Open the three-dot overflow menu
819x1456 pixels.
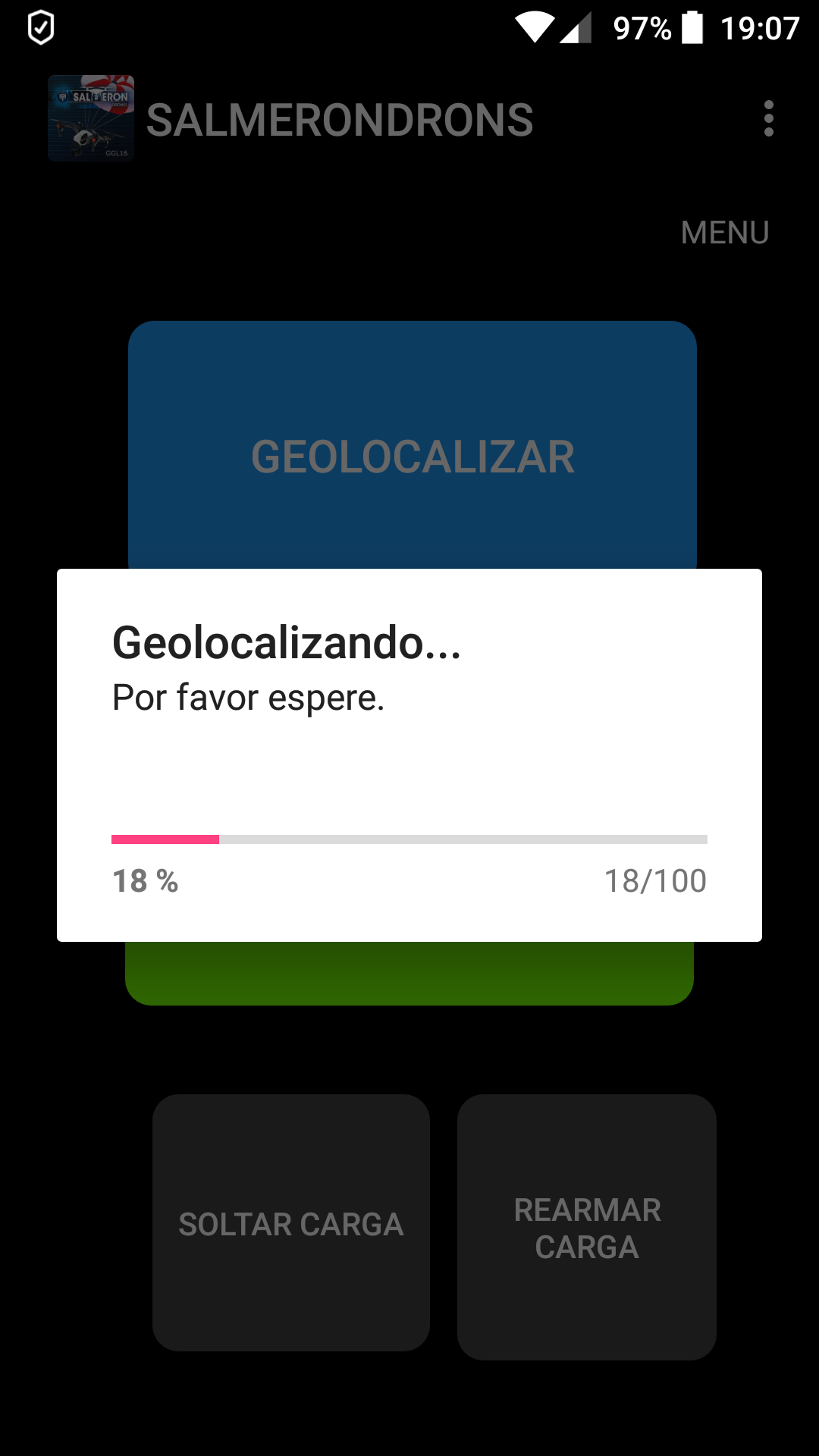click(x=768, y=119)
